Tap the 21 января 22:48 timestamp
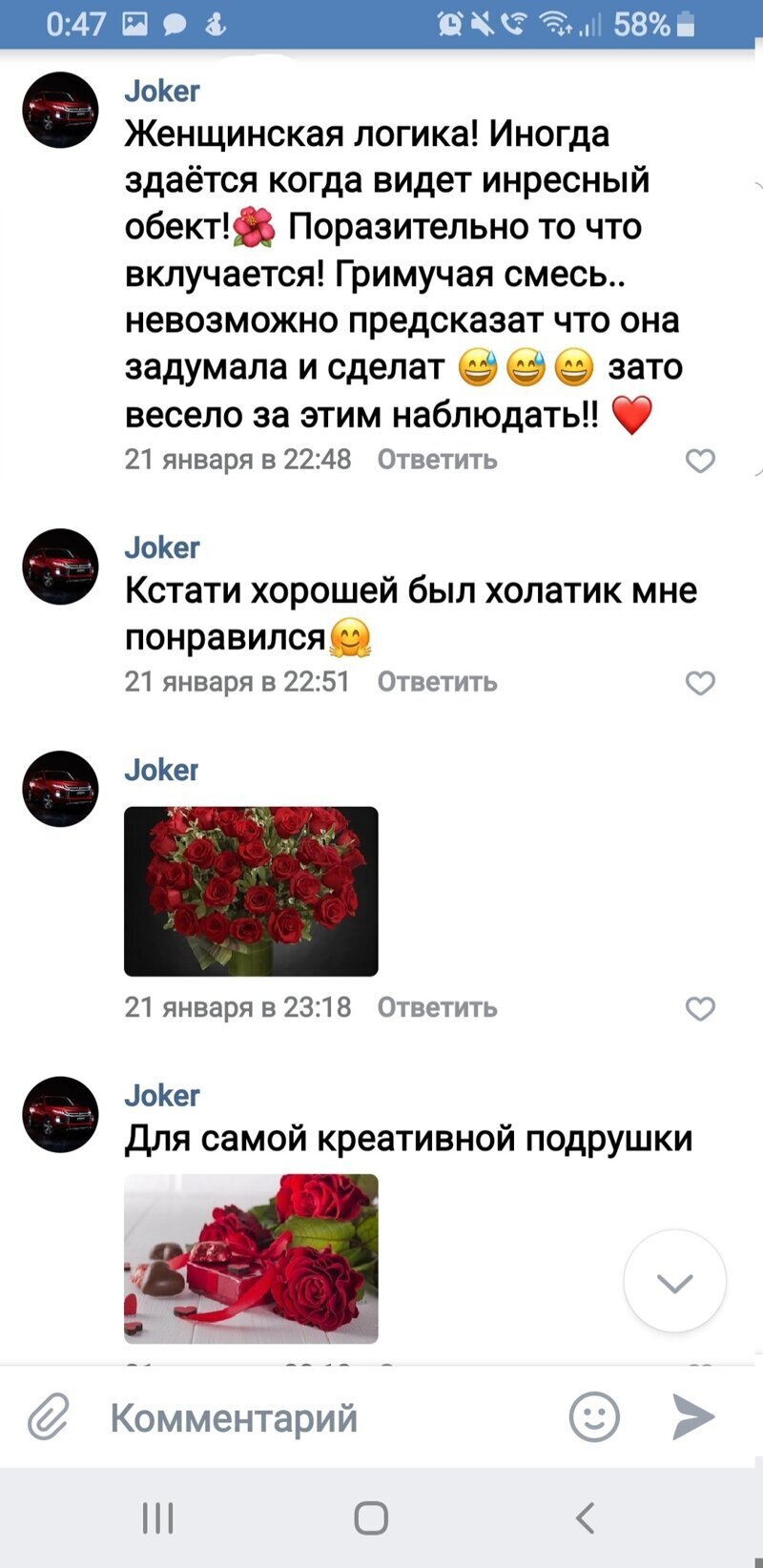The height and width of the screenshot is (1568, 763). [x=237, y=460]
